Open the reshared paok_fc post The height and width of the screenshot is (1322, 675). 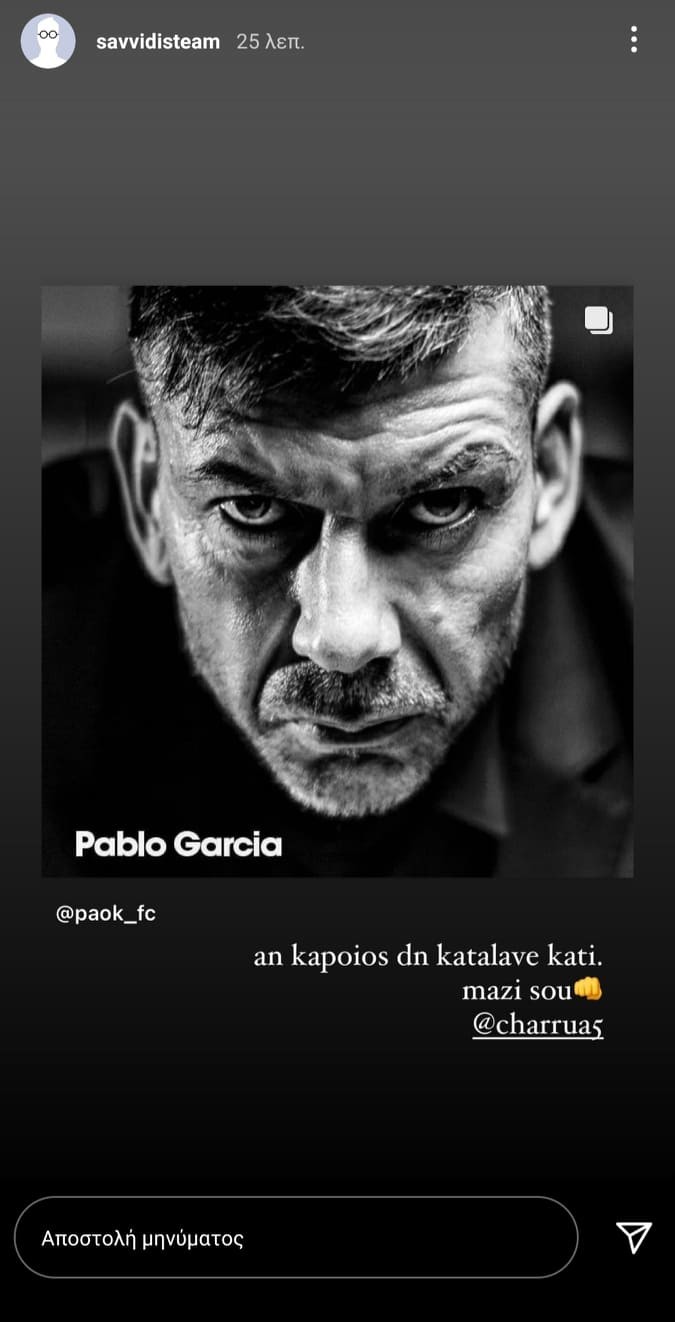tap(337, 581)
